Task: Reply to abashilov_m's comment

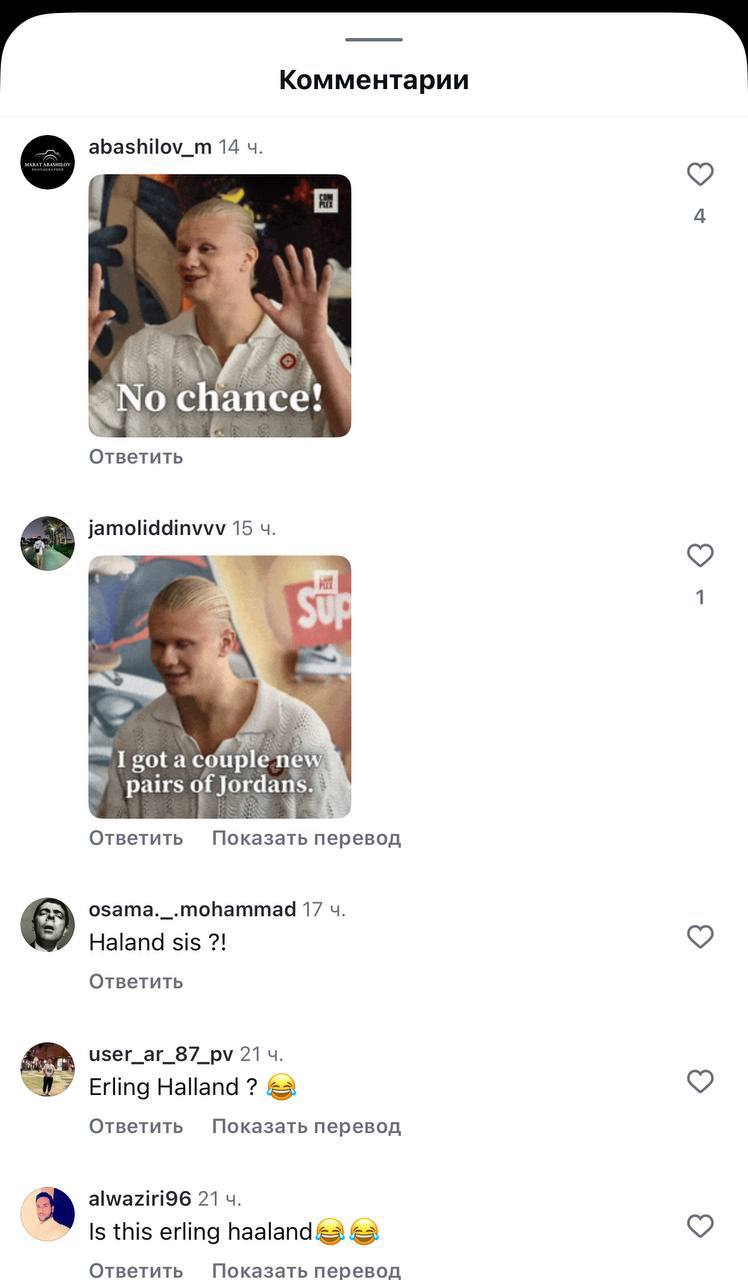Action: (136, 457)
